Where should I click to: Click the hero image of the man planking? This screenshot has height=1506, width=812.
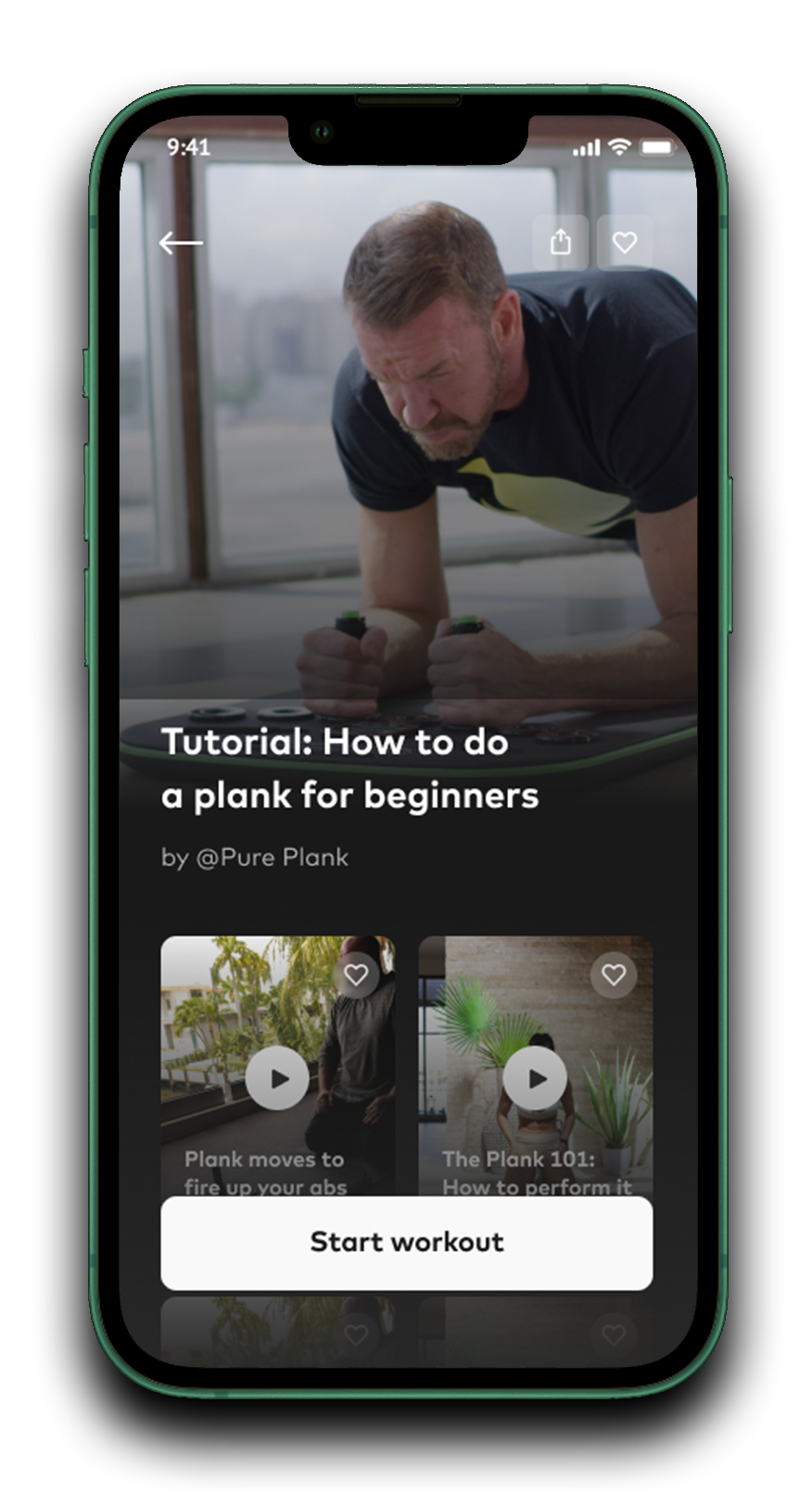pyautogui.click(x=406, y=445)
